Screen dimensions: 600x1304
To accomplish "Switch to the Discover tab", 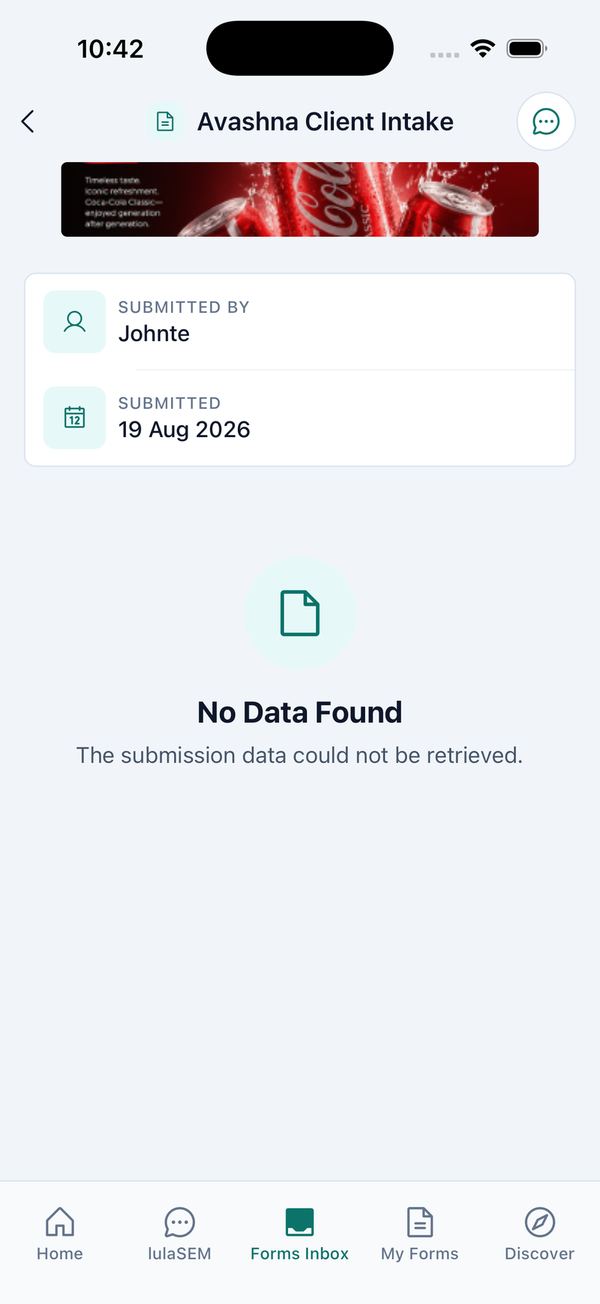I will point(540,1234).
